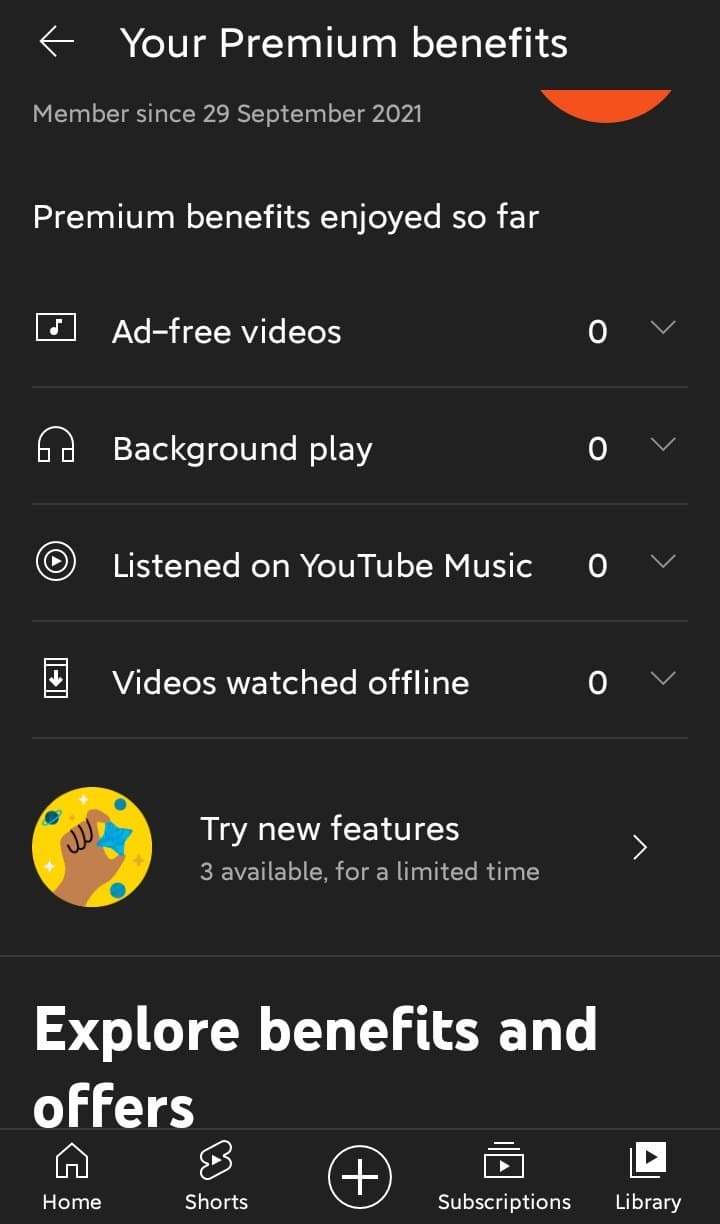The height and width of the screenshot is (1224, 720).
Task: Go to the Library tab
Action: pos(648,1177)
